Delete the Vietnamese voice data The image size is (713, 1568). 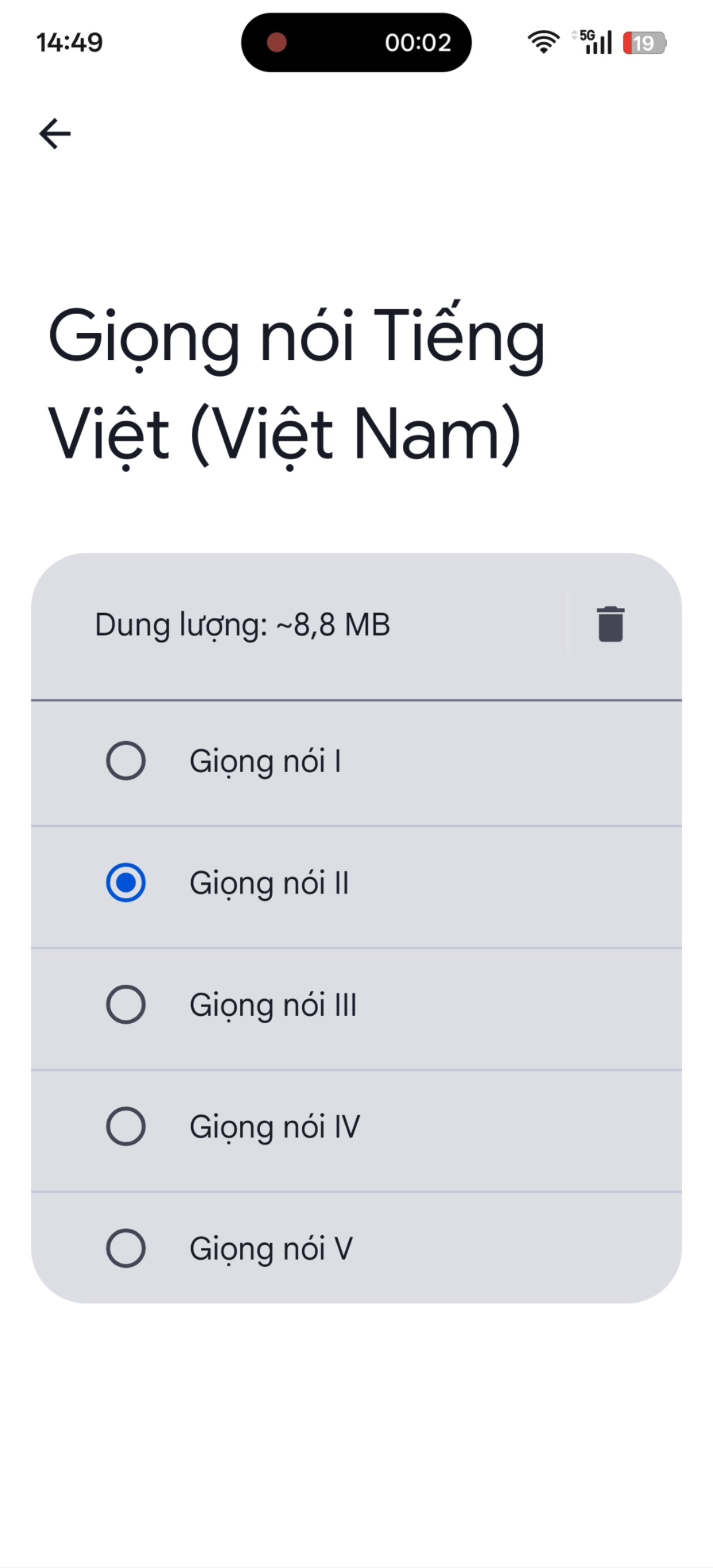(610, 624)
